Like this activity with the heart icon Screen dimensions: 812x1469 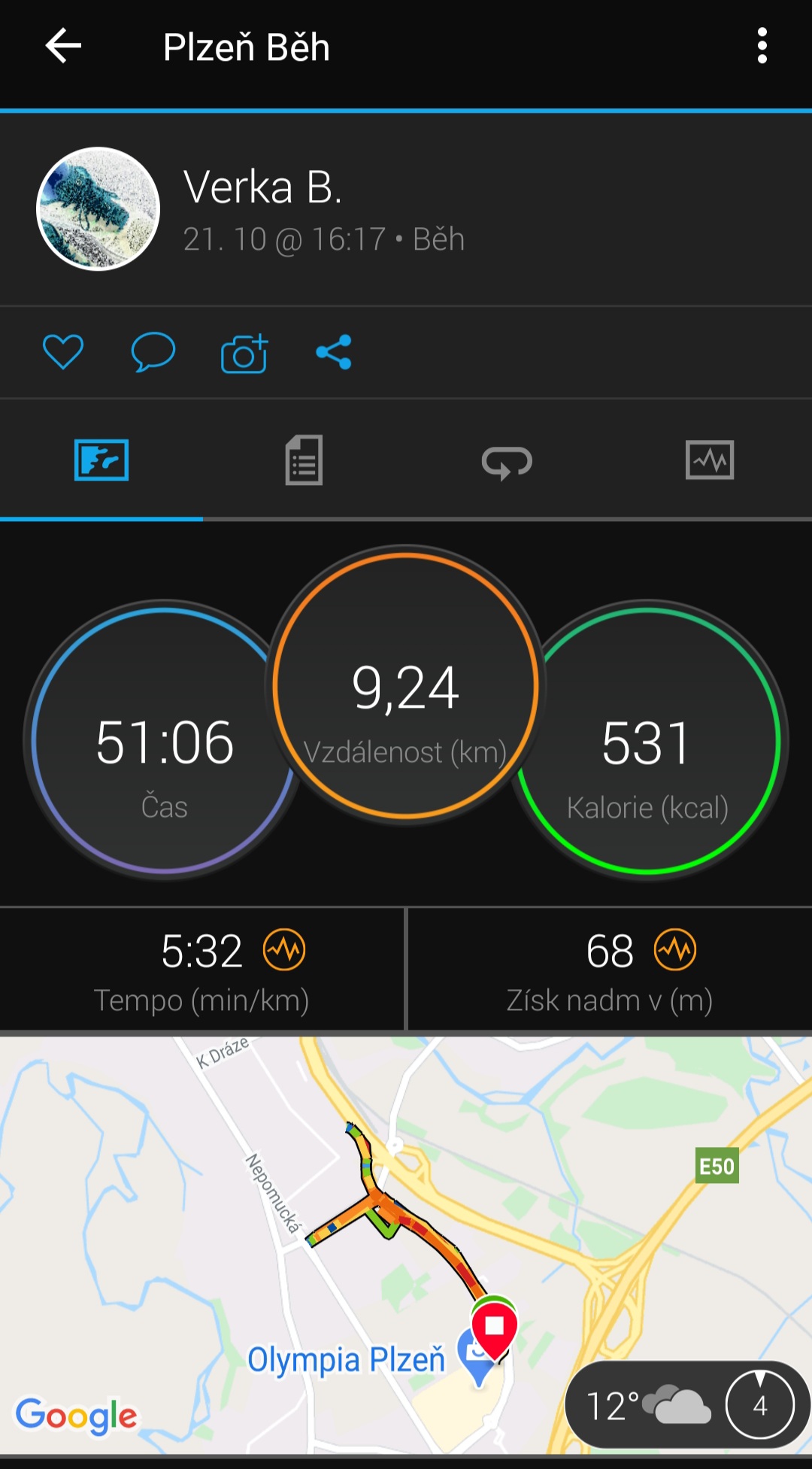pyautogui.click(x=63, y=352)
